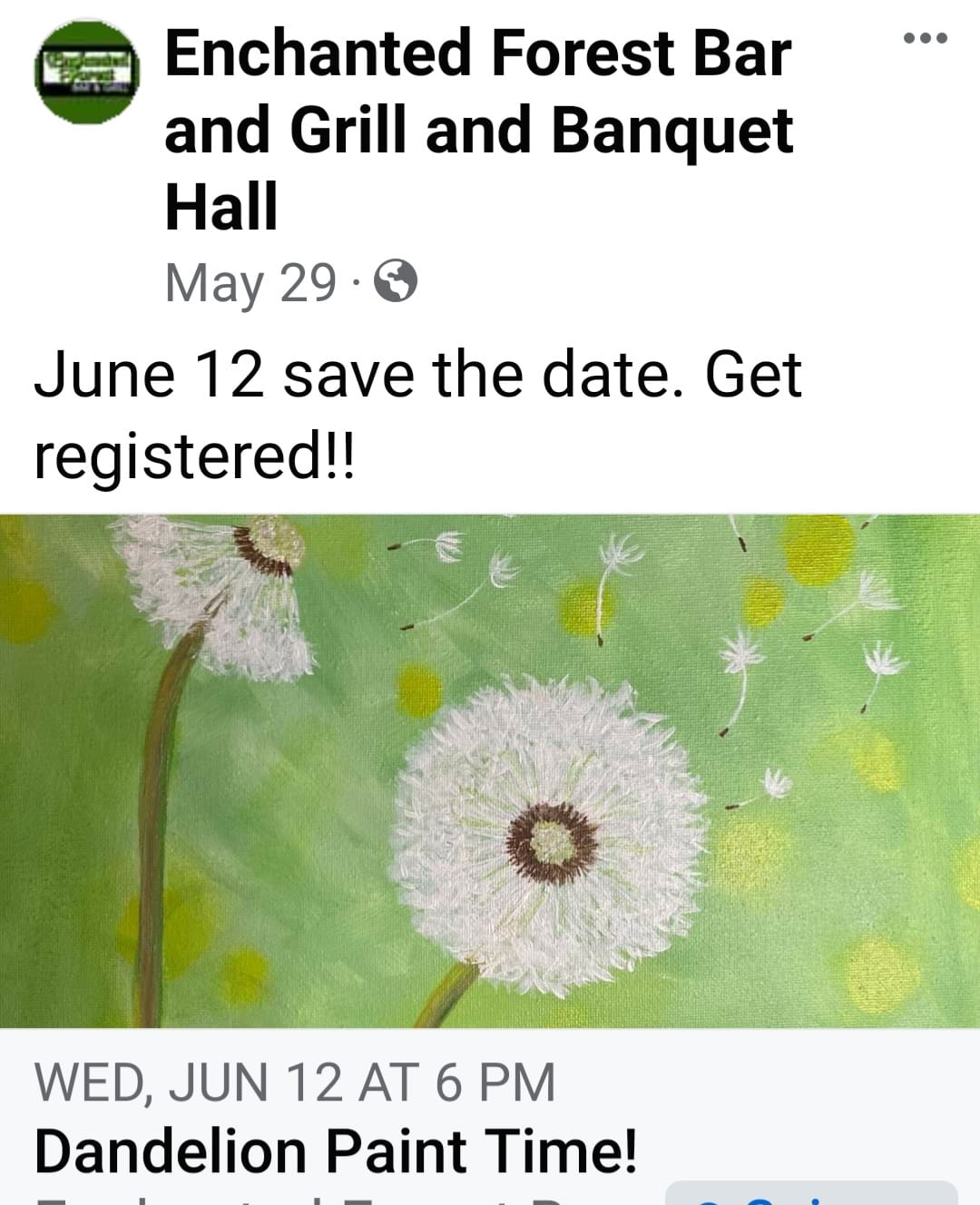
Task: Open the dandelion painting event image
Action: [x=490, y=771]
